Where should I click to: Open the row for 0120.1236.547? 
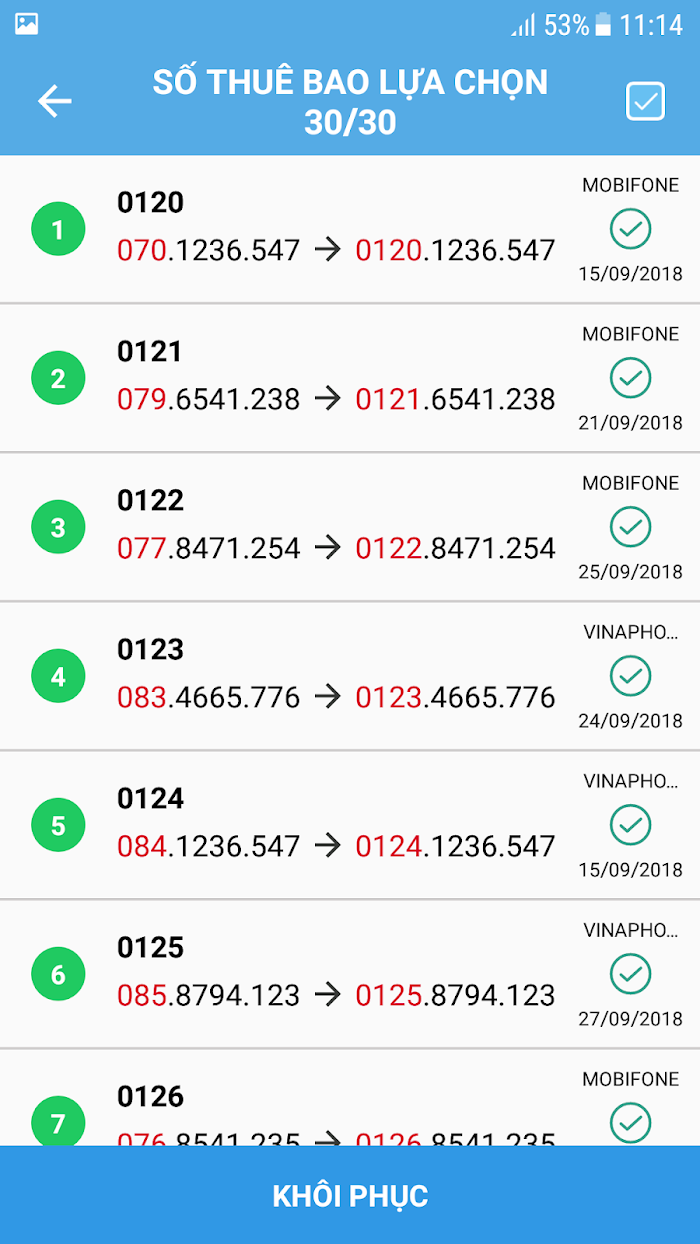point(350,229)
